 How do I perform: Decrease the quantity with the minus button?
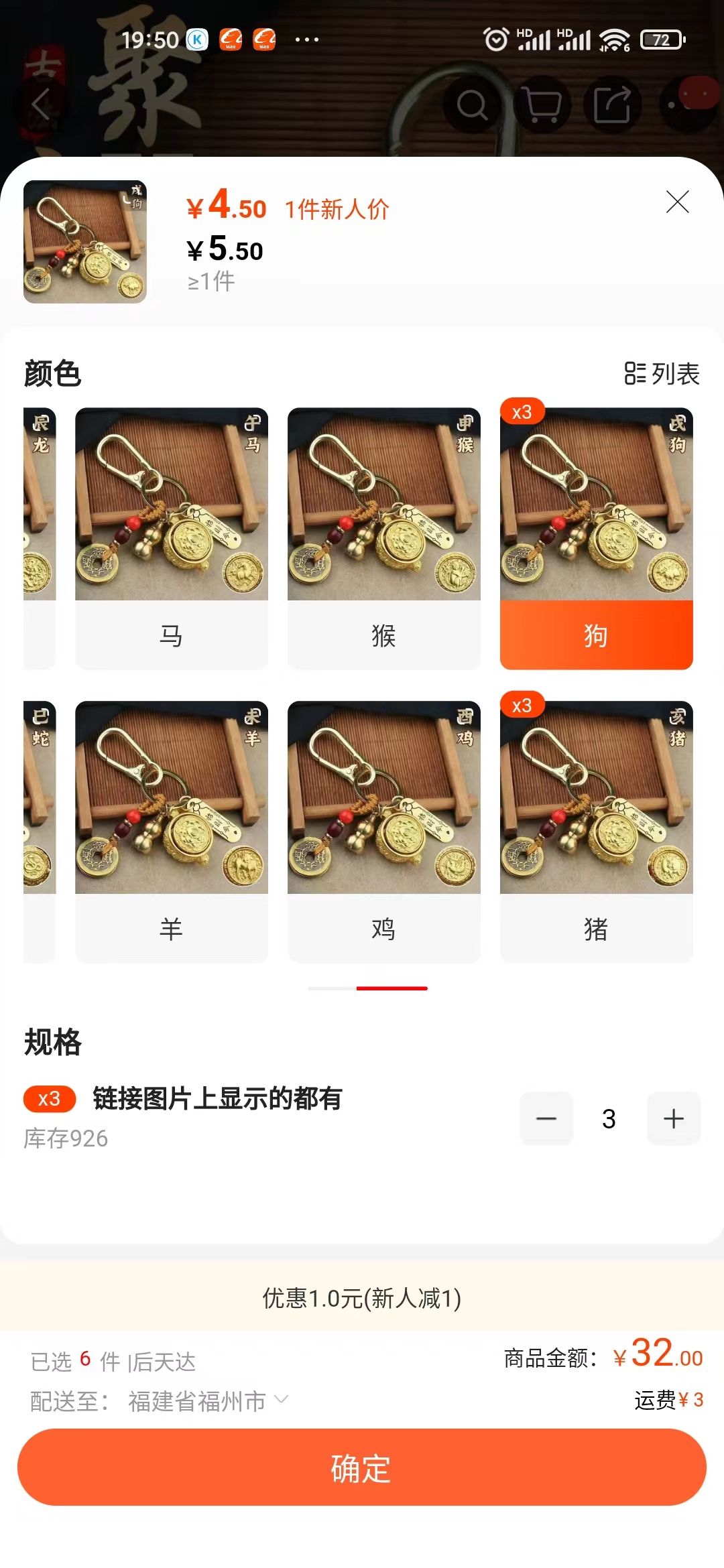point(546,1118)
